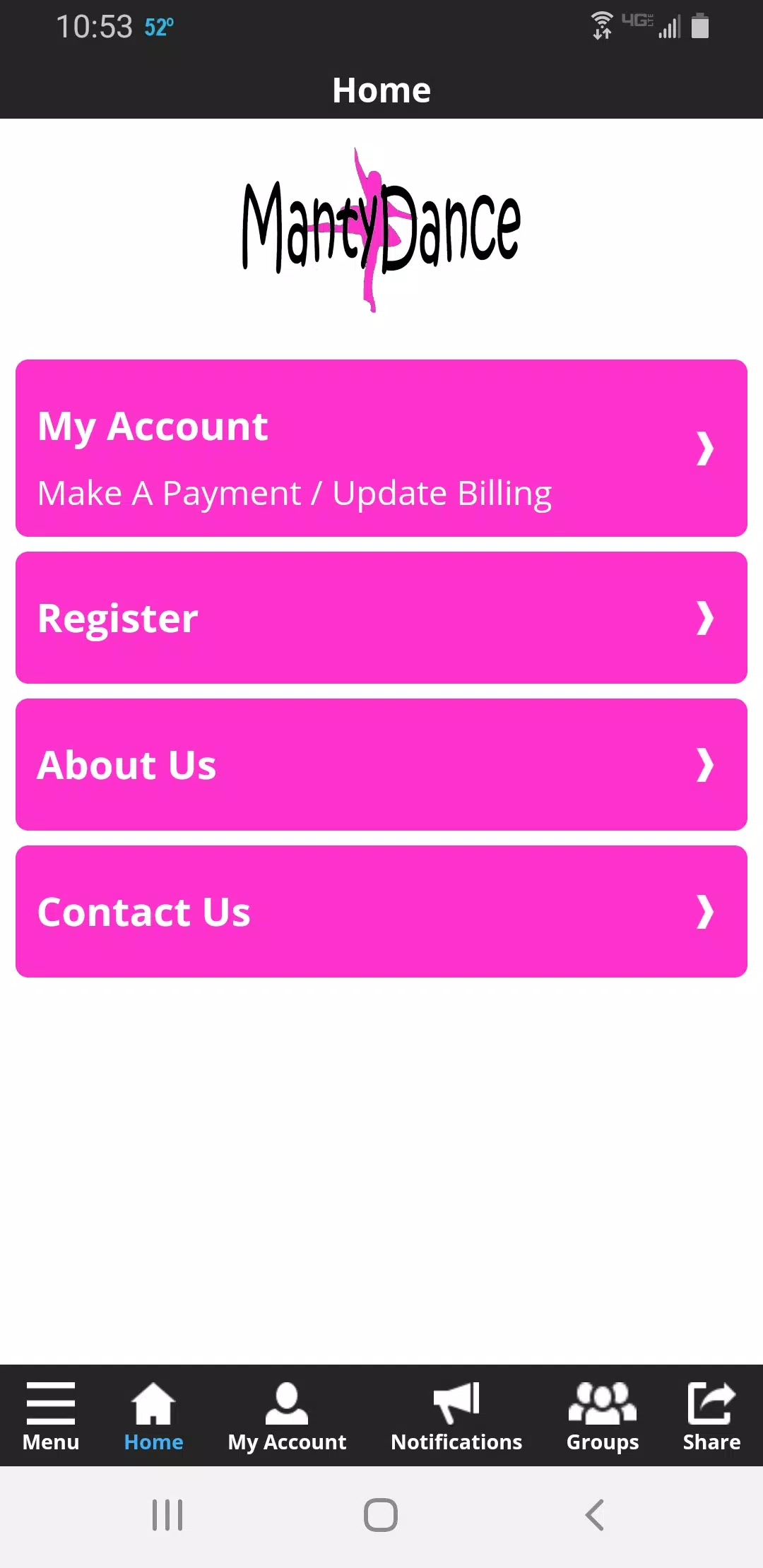Open the Menu drawer button

click(51, 1416)
